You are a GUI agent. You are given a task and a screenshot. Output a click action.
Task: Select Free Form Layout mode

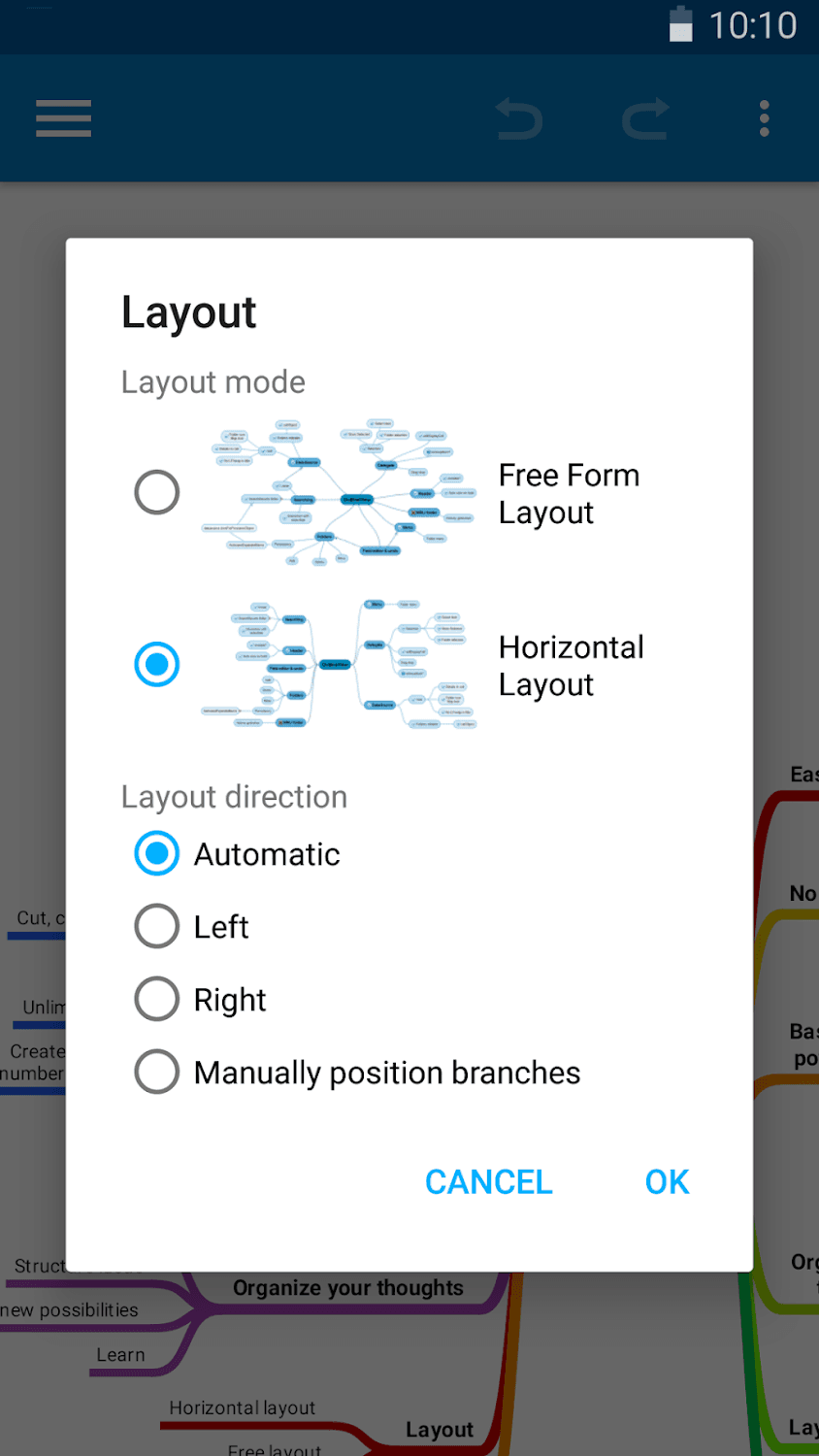click(x=156, y=492)
